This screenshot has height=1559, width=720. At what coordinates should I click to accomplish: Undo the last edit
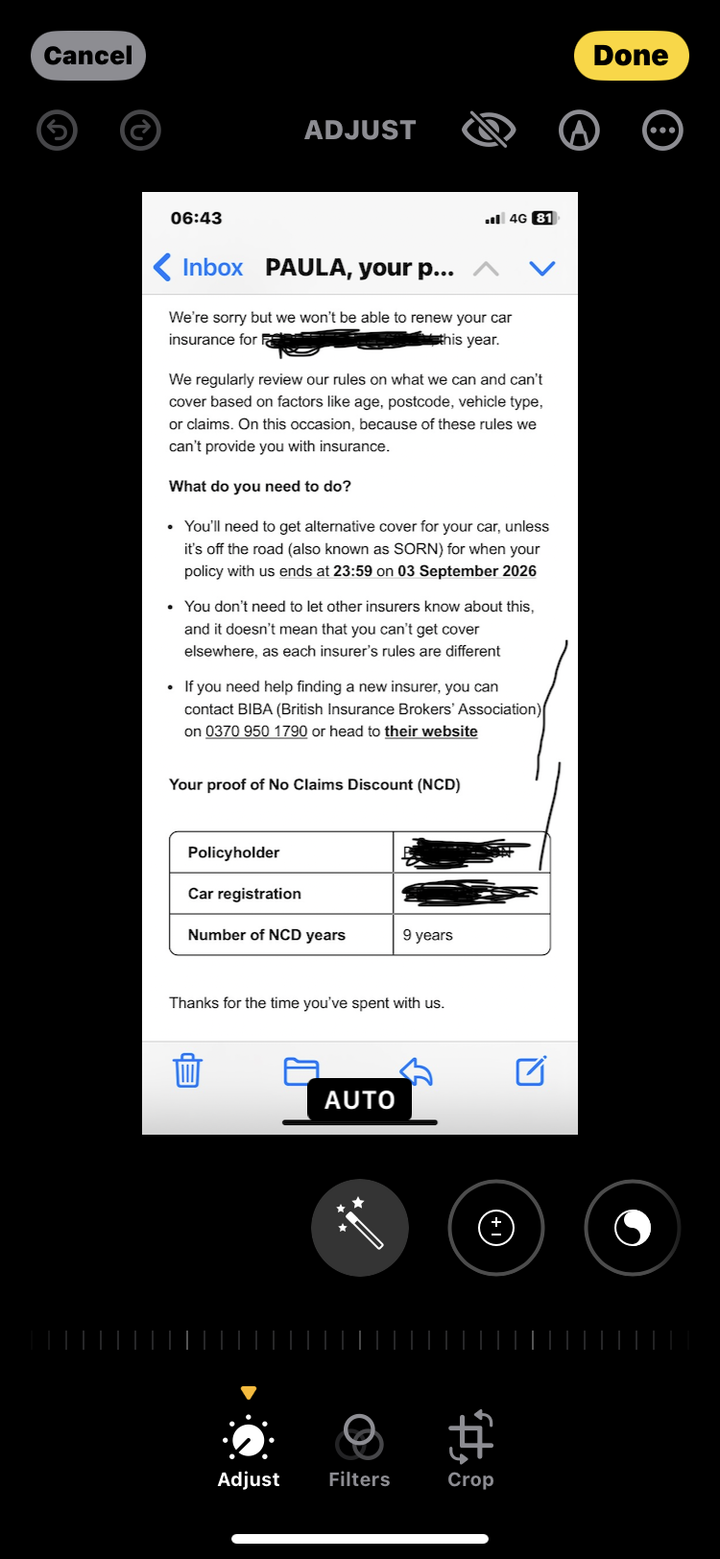point(57,130)
